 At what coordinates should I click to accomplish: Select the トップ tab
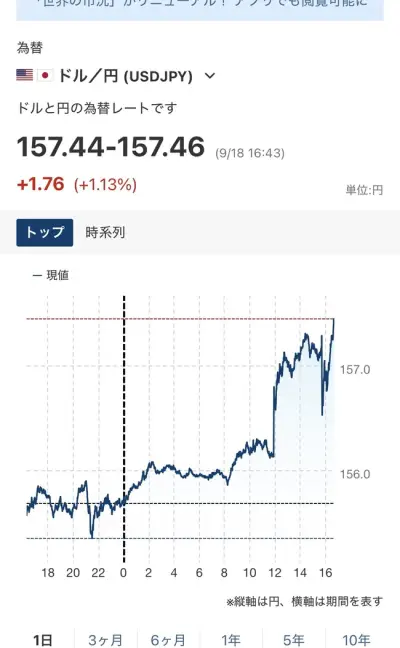45,233
